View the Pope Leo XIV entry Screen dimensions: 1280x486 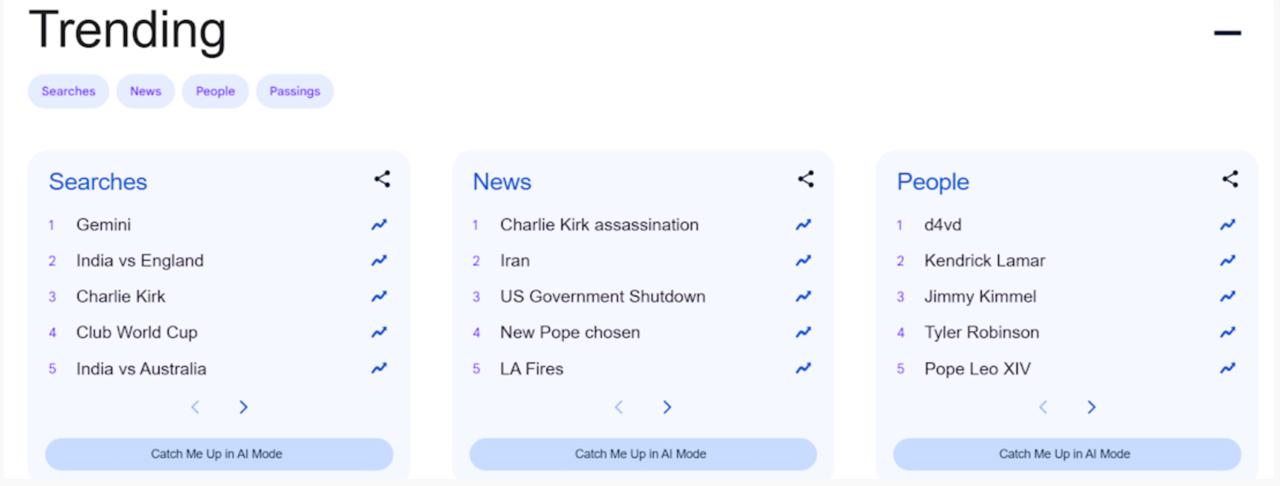click(977, 369)
